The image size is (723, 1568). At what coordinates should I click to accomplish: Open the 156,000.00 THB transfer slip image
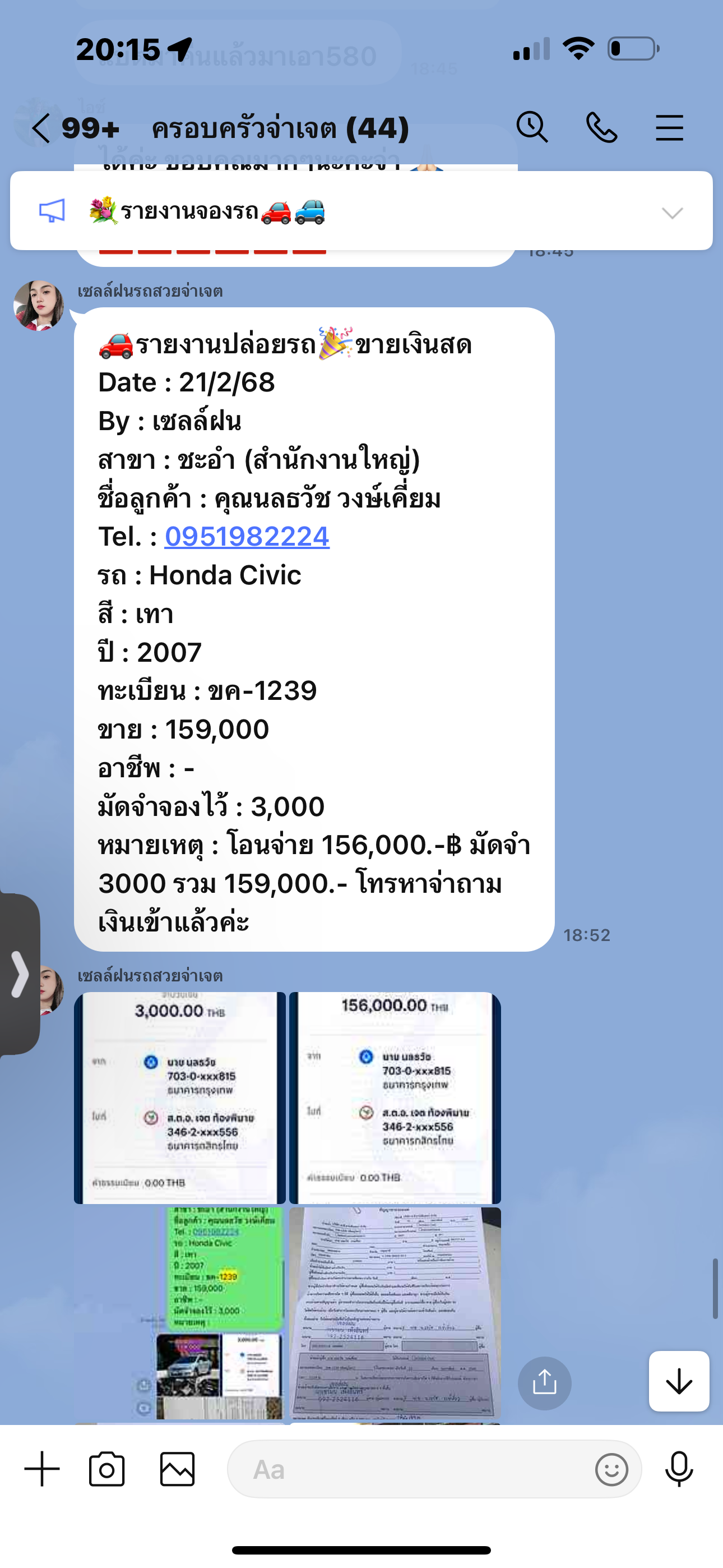click(x=395, y=1097)
